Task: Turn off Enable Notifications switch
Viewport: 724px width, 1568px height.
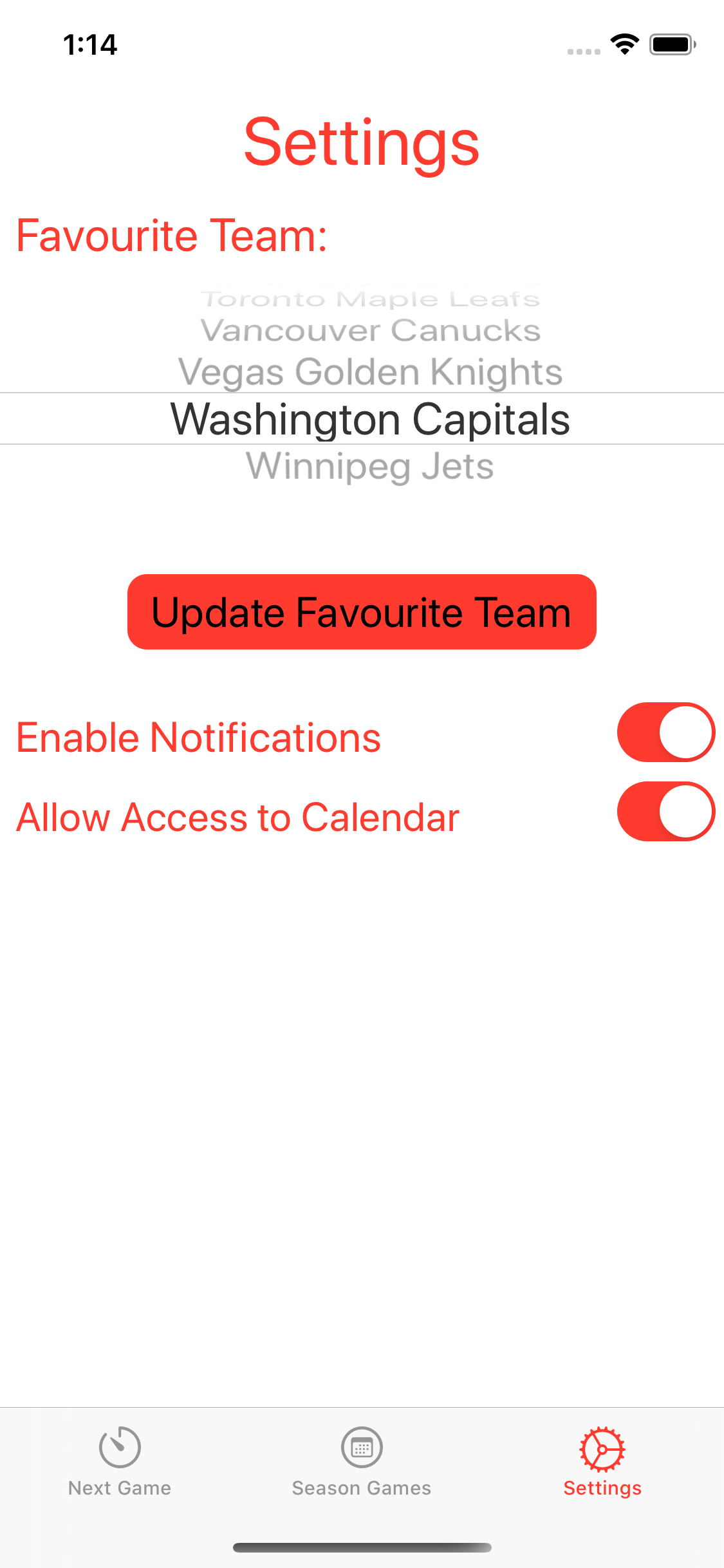Action: [x=665, y=733]
